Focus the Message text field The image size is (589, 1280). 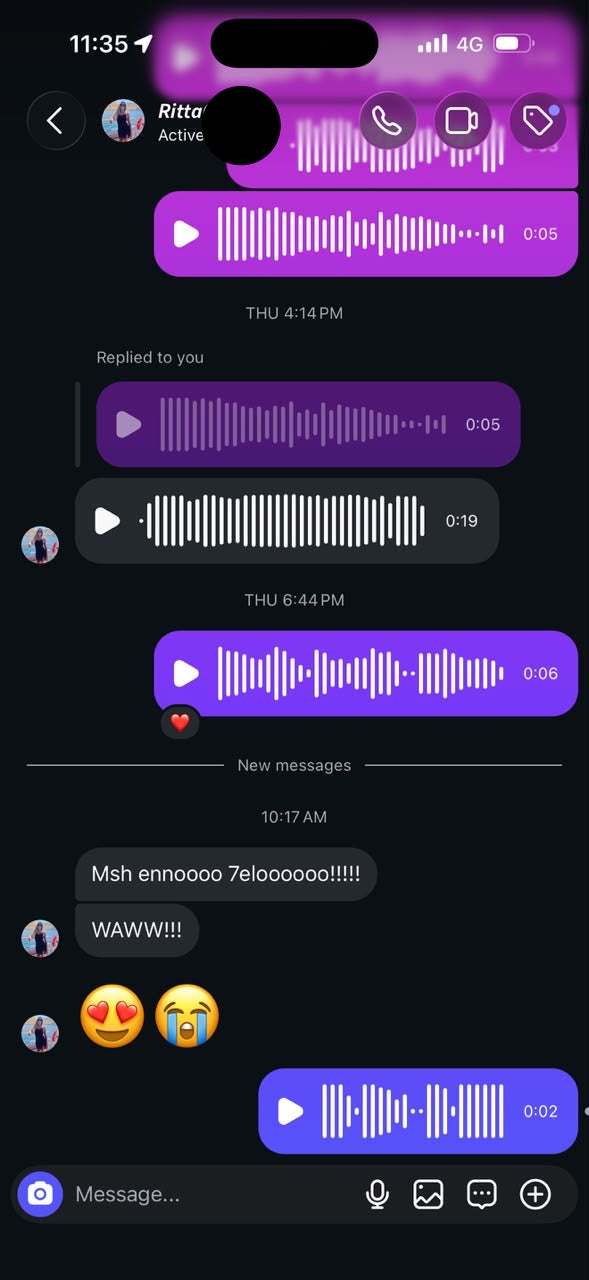[210, 1194]
